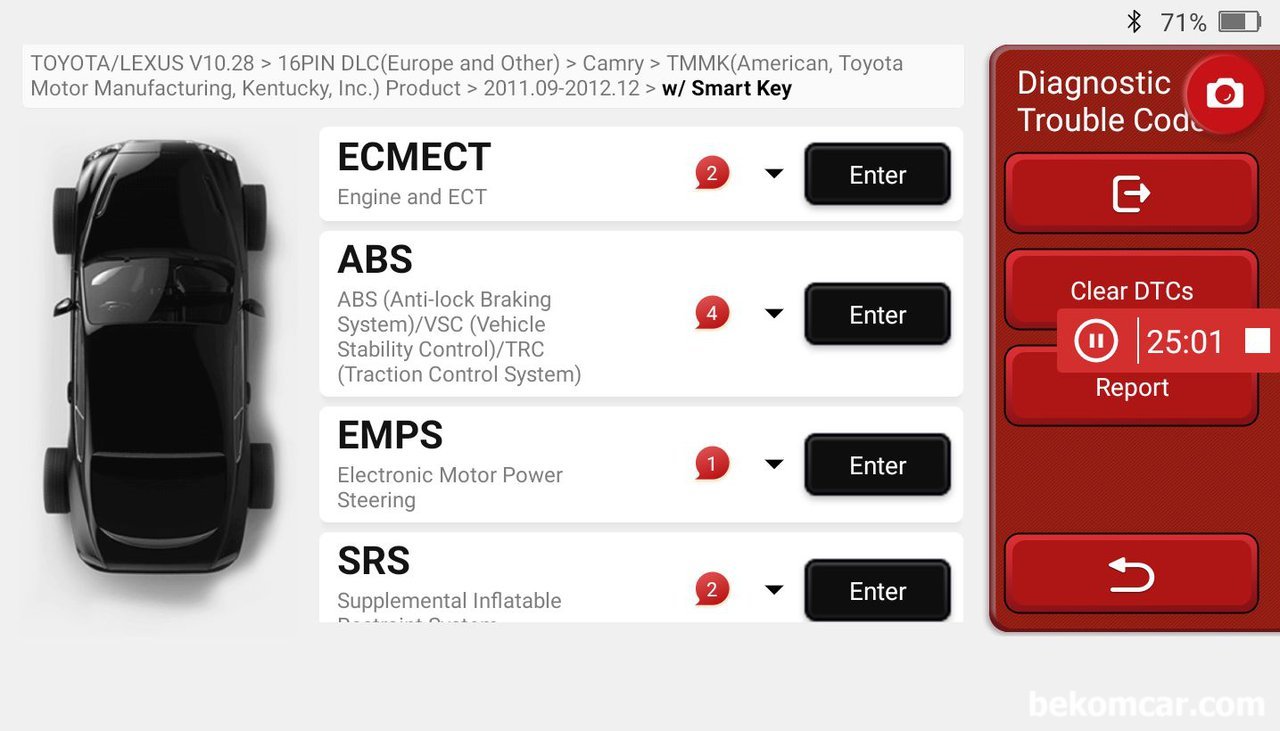Enter the SRS airbag system
Screen dimensions: 1280x731
877,591
